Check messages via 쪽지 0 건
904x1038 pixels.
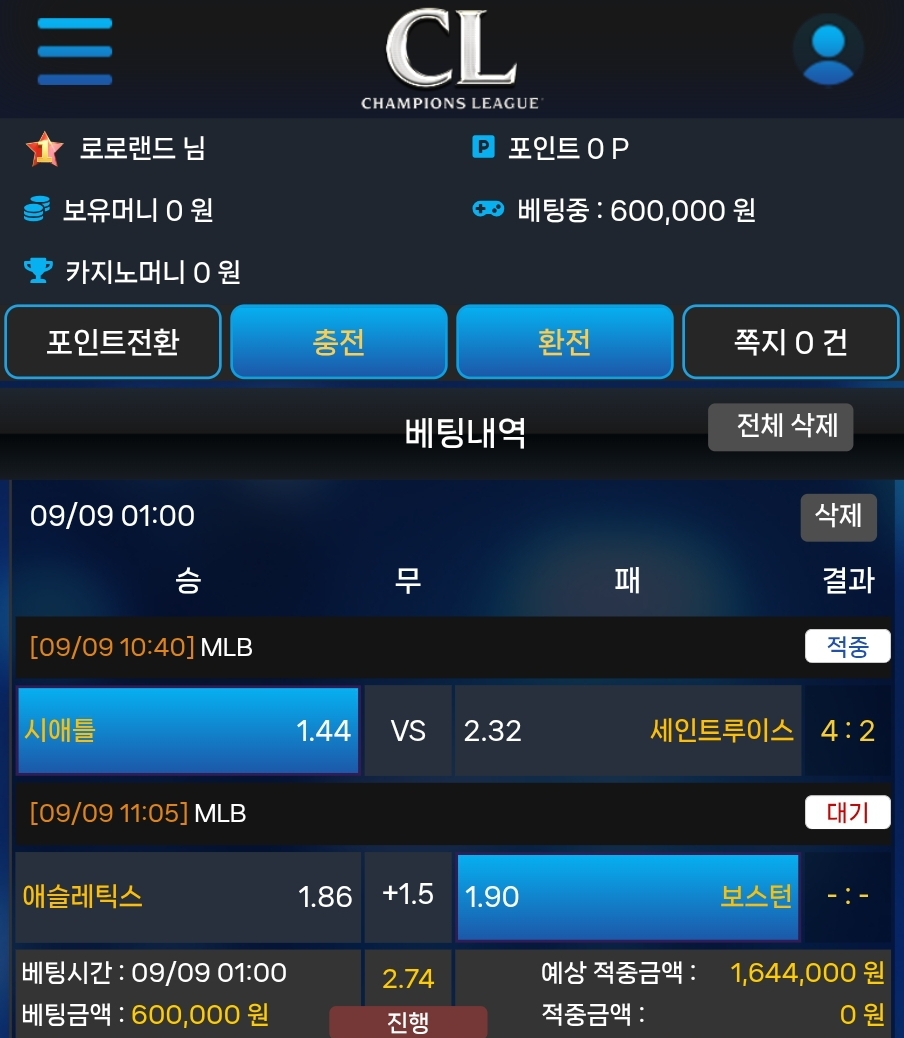791,342
